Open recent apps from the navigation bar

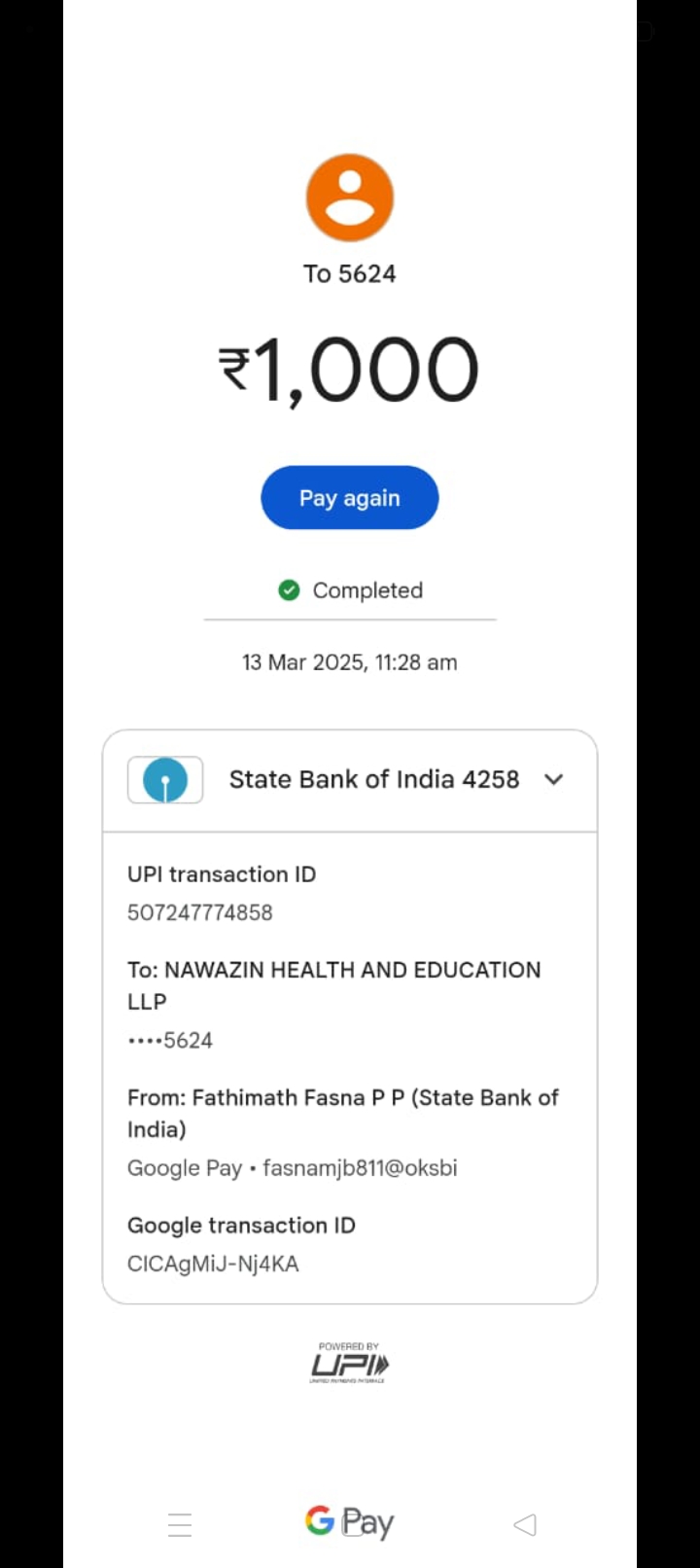coord(180,1524)
